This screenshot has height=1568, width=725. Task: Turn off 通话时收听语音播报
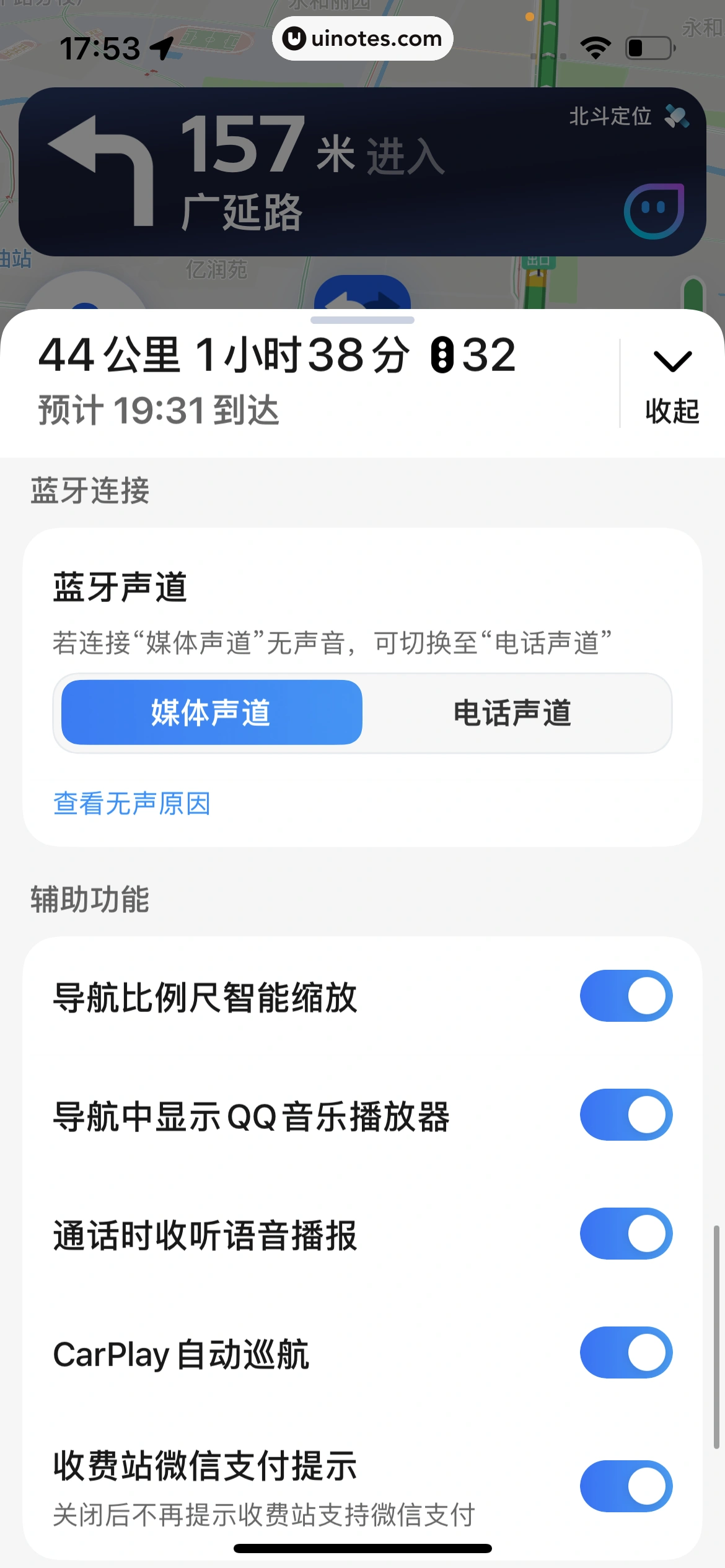pyautogui.click(x=626, y=1234)
